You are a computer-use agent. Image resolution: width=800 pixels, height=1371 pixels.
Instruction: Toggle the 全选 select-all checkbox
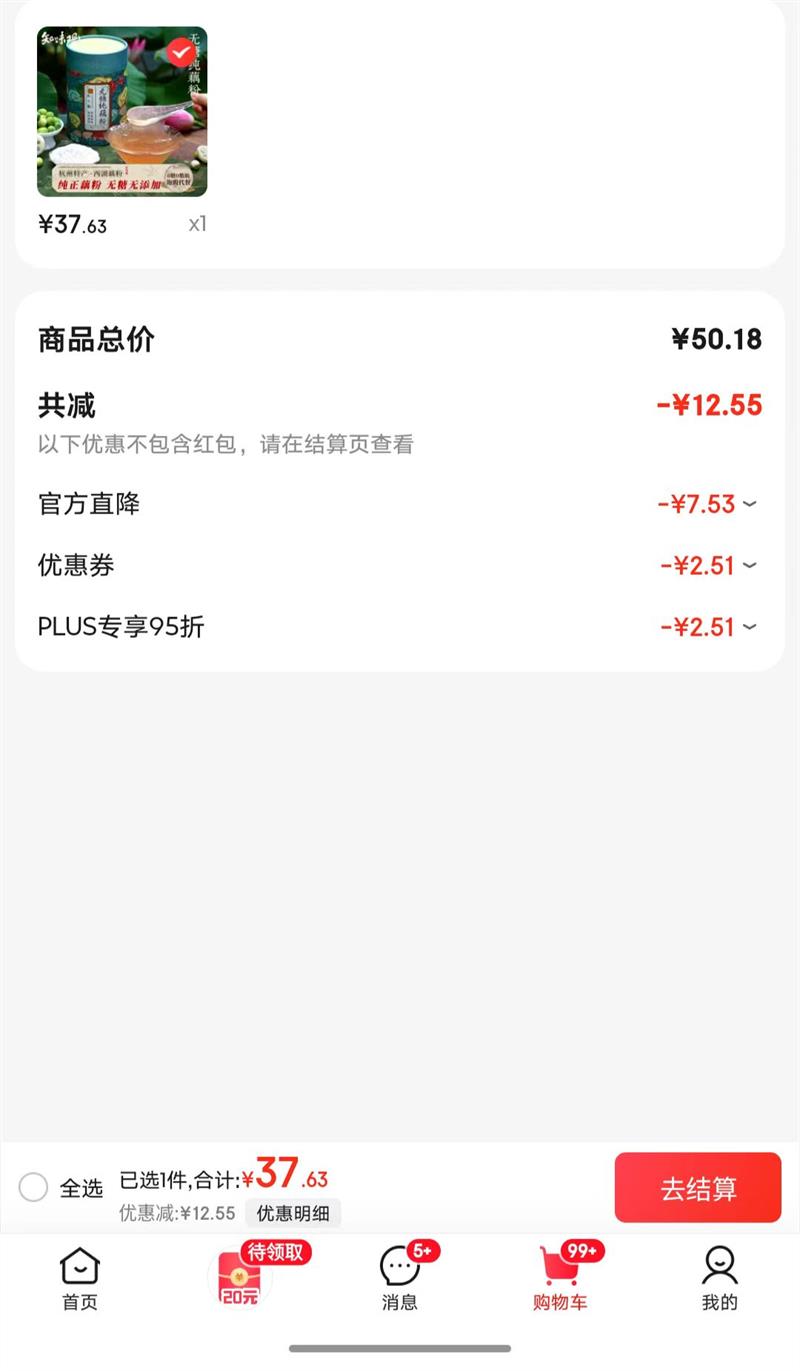coord(34,1188)
